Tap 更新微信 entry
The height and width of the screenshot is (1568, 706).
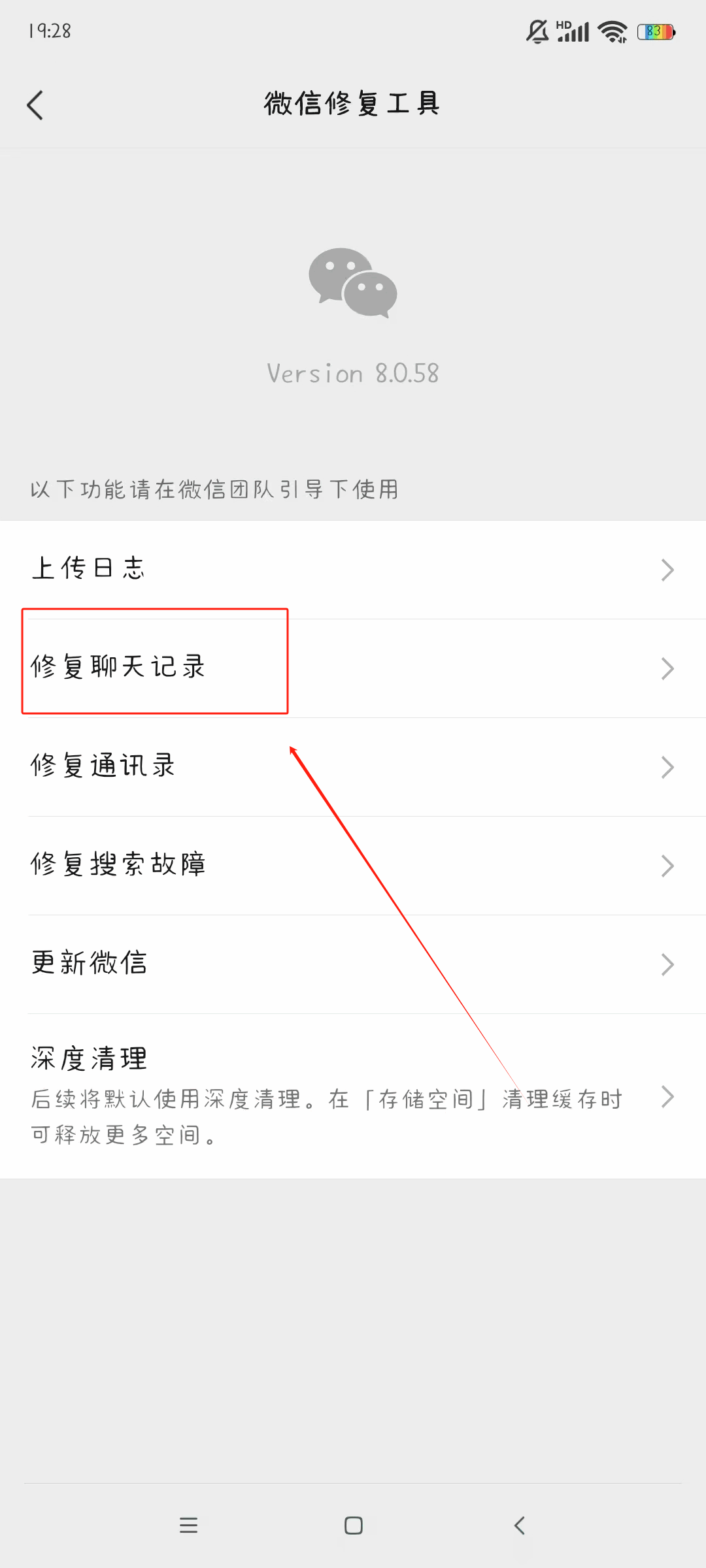(353, 964)
